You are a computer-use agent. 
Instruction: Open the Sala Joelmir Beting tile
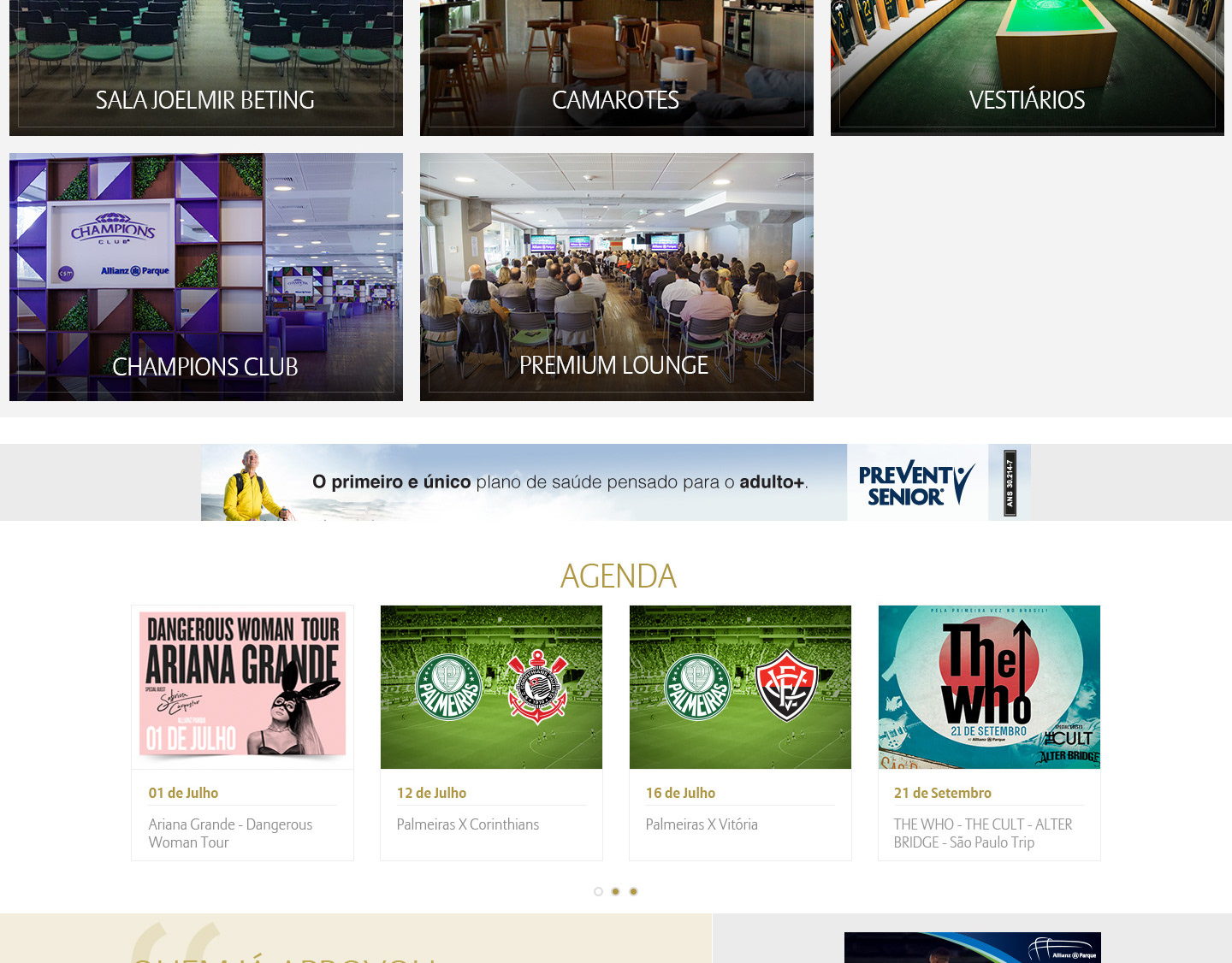205,68
